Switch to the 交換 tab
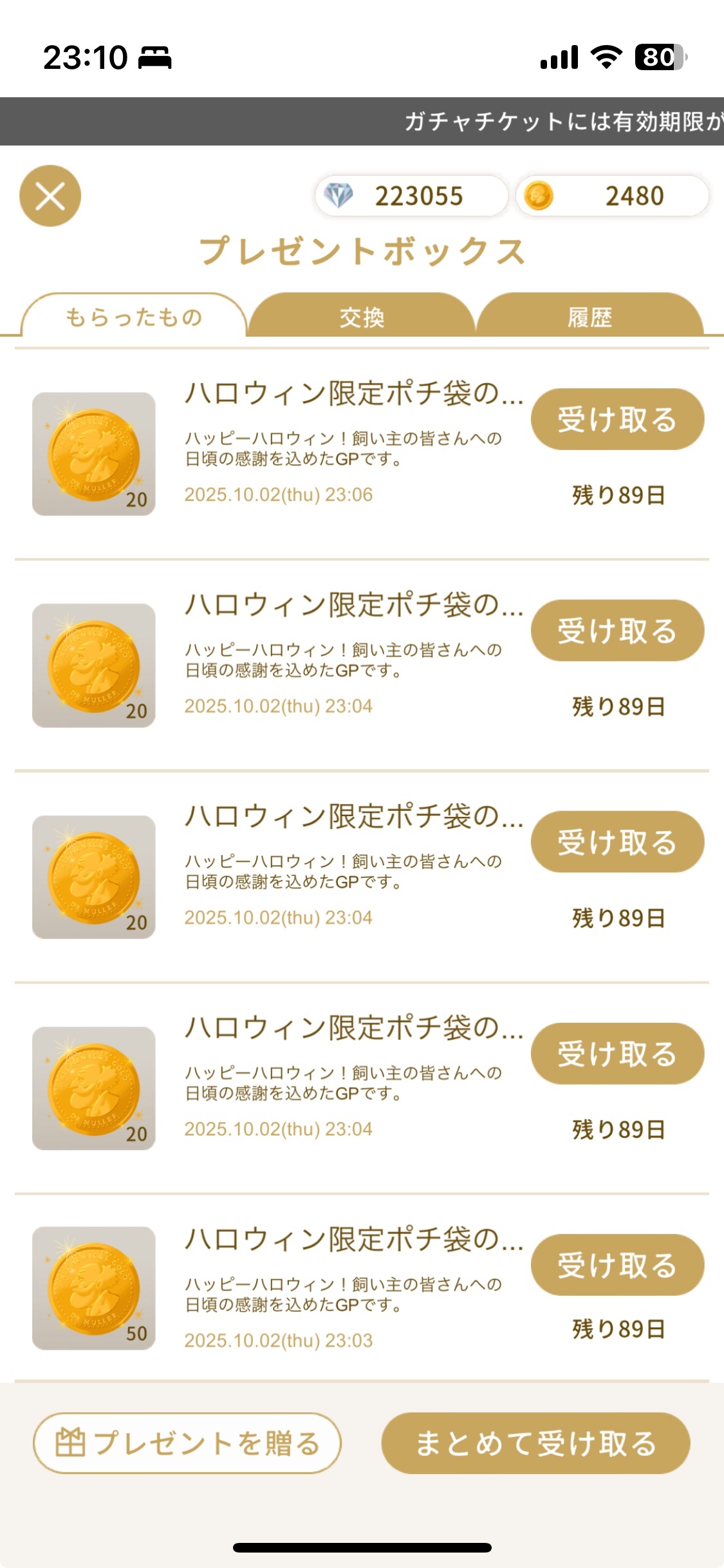This screenshot has height=1568, width=724. [x=362, y=317]
